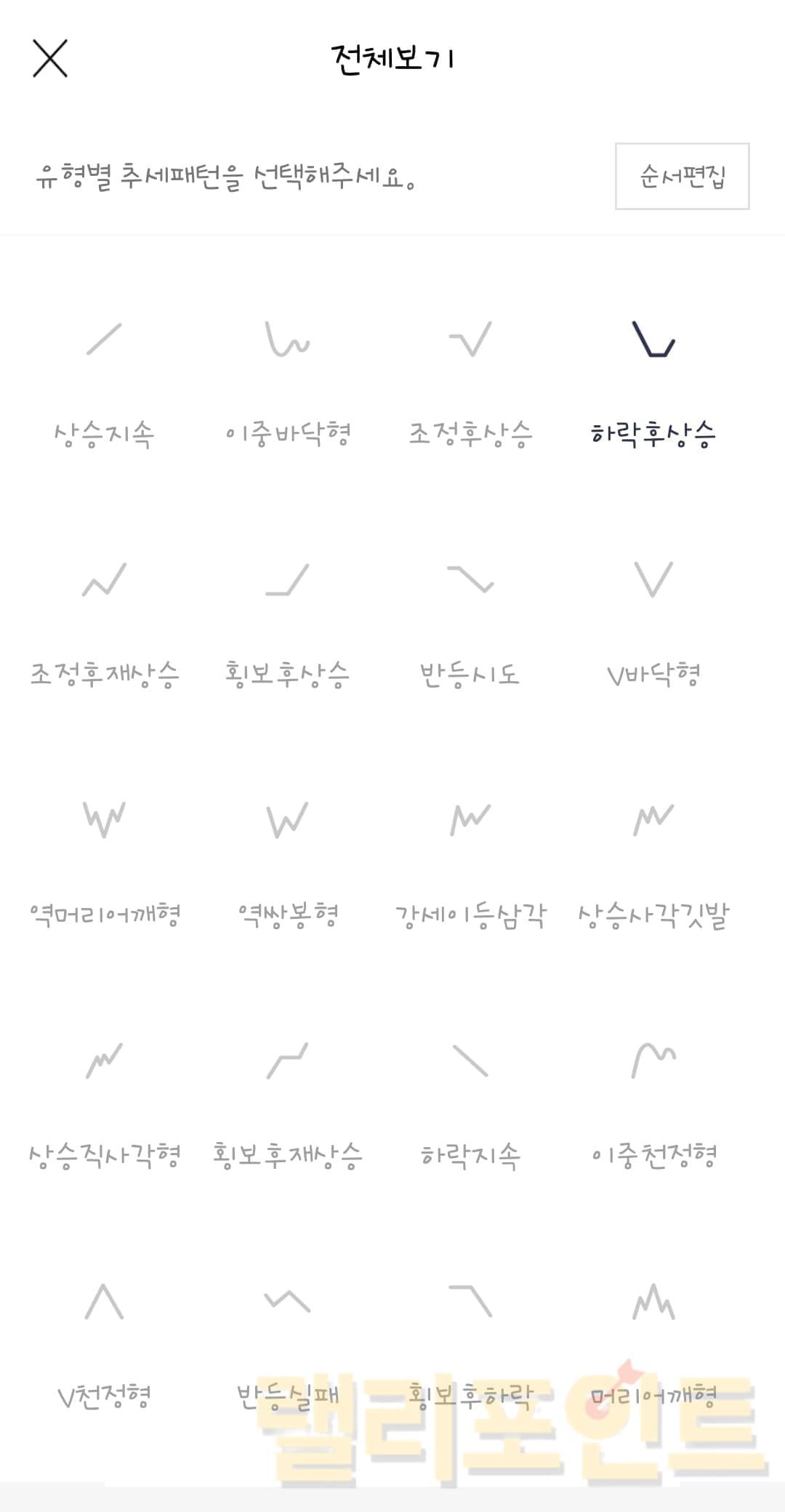This screenshot has height=1512, width=785.
Task: Select the V천정형 pattern
Action: 105,1345
